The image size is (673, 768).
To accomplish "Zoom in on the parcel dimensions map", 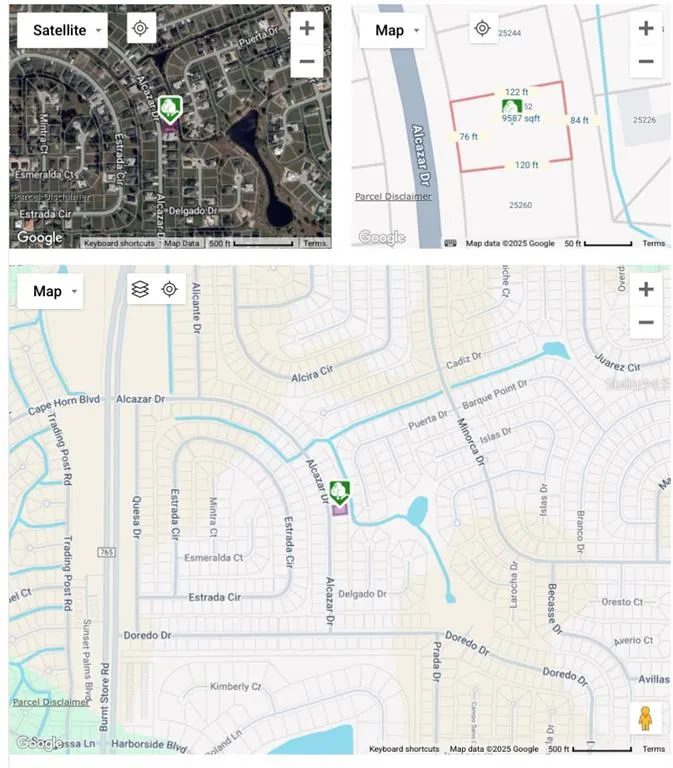I will click(x=646, y=28).
